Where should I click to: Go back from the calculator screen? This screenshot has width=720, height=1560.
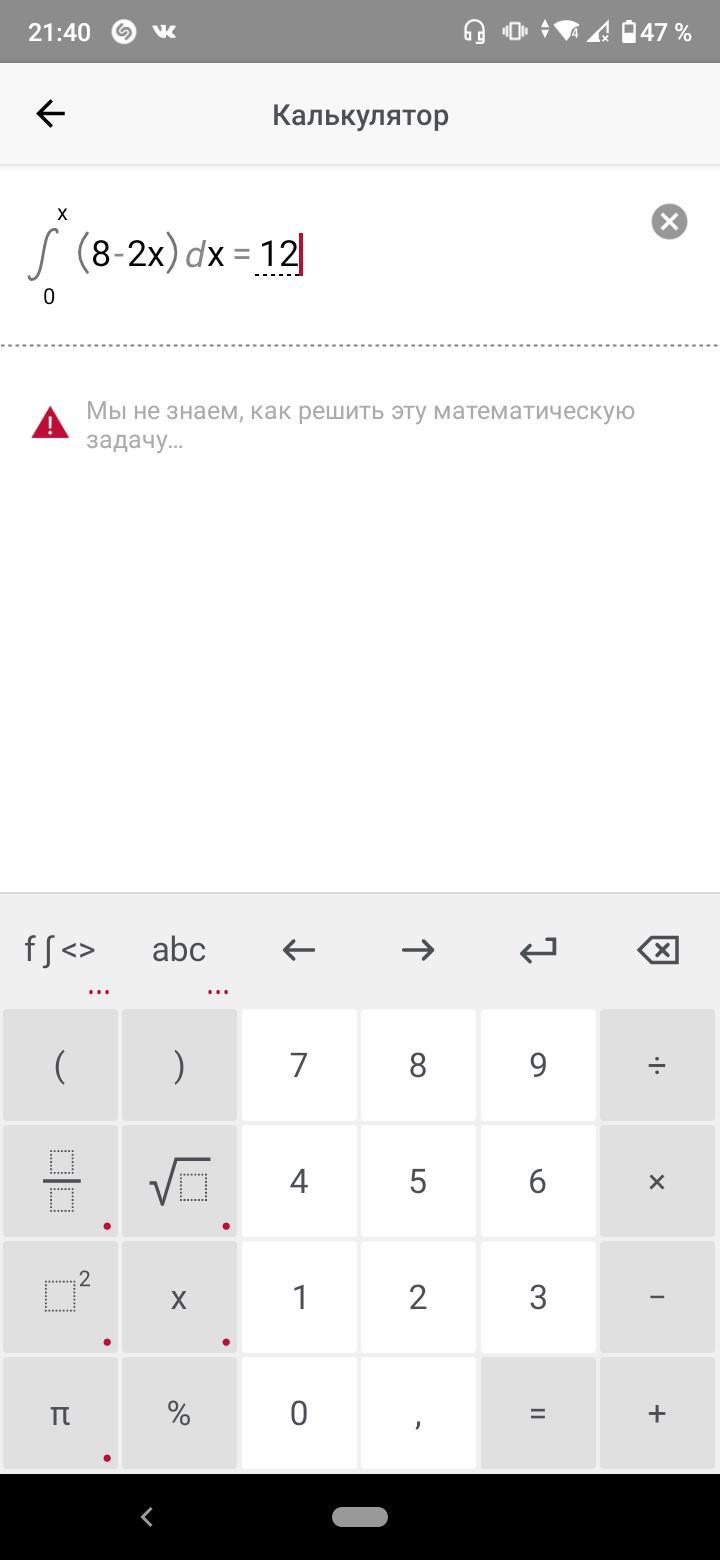[x=50, y=114]
